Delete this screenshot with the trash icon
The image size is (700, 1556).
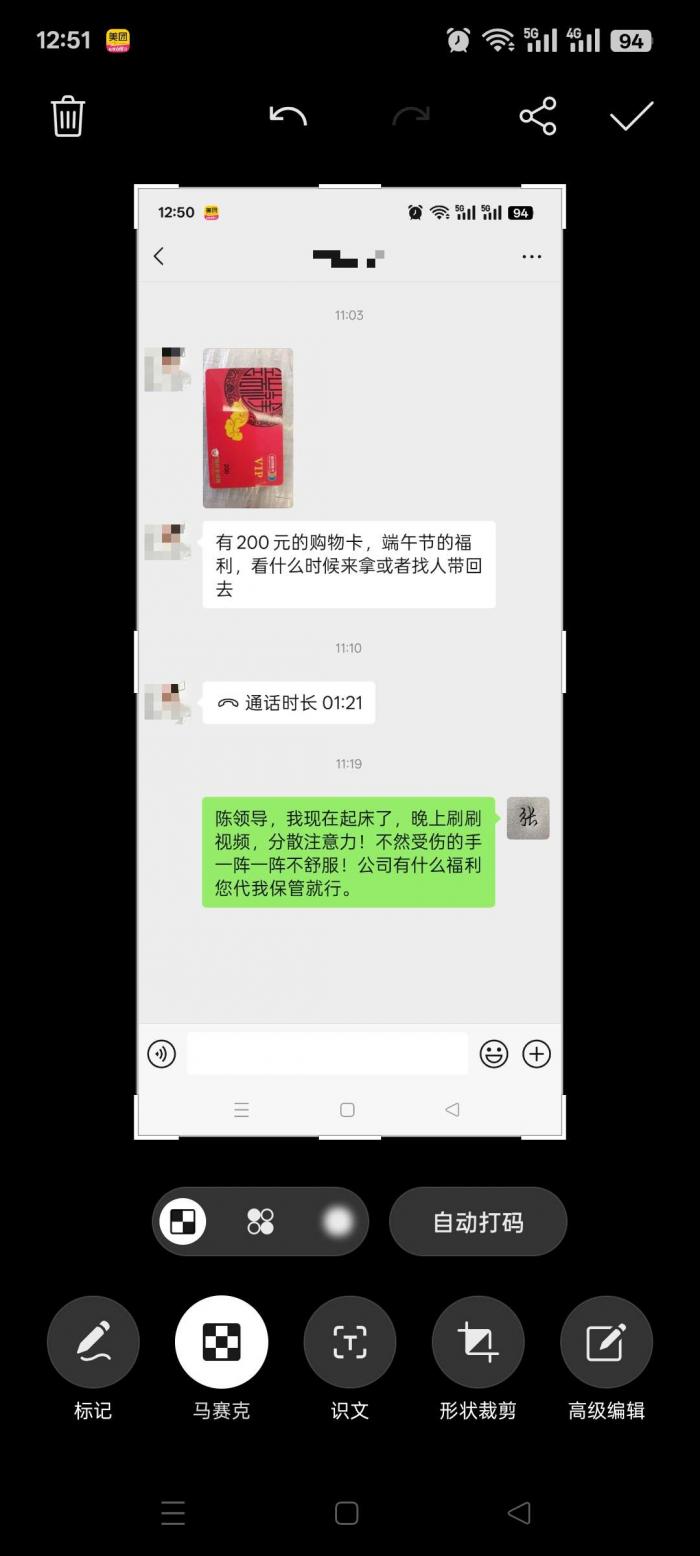pyautogui.click(x=67, y=116)
